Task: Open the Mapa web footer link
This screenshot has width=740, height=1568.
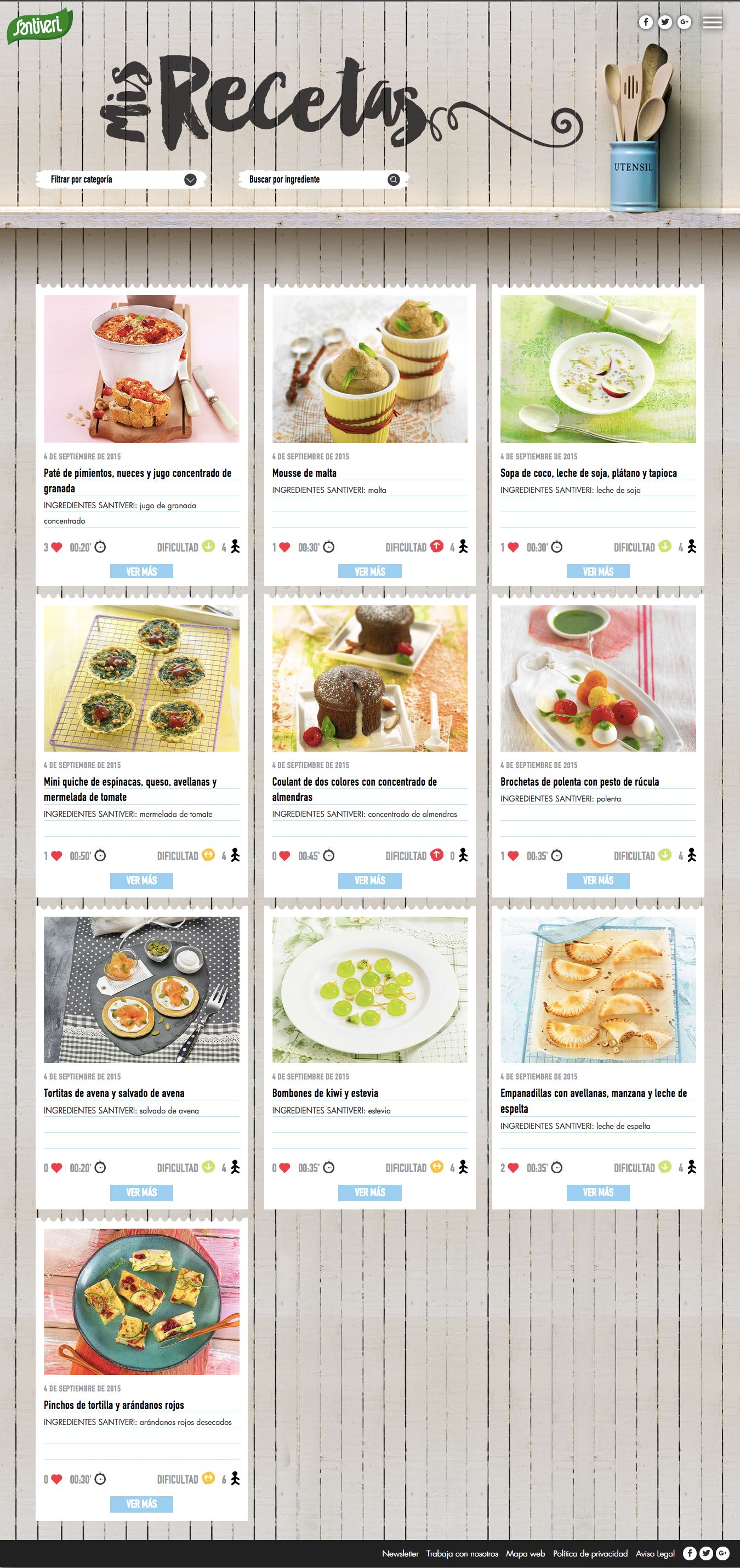Action: [x=525, y=1553]
